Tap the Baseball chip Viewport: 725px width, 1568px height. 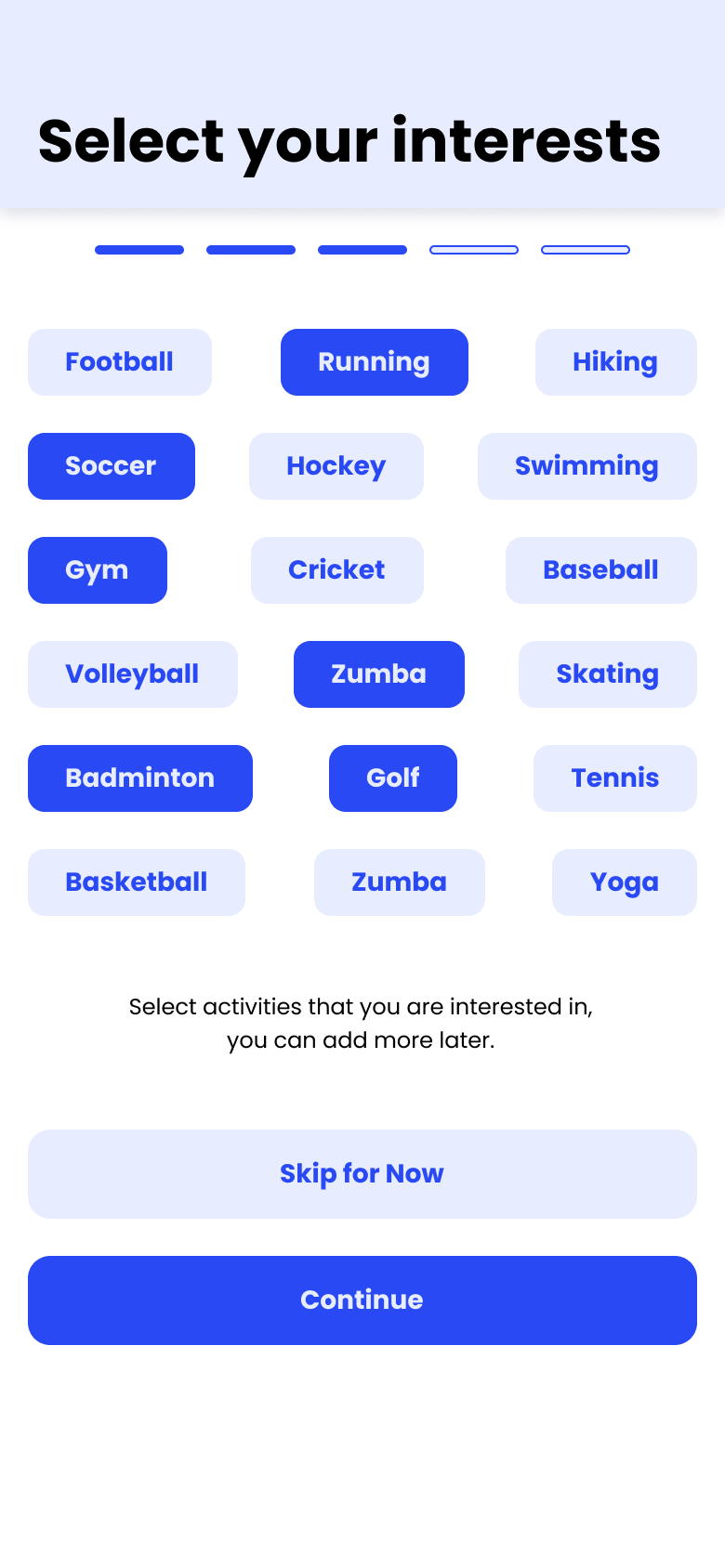600,570
